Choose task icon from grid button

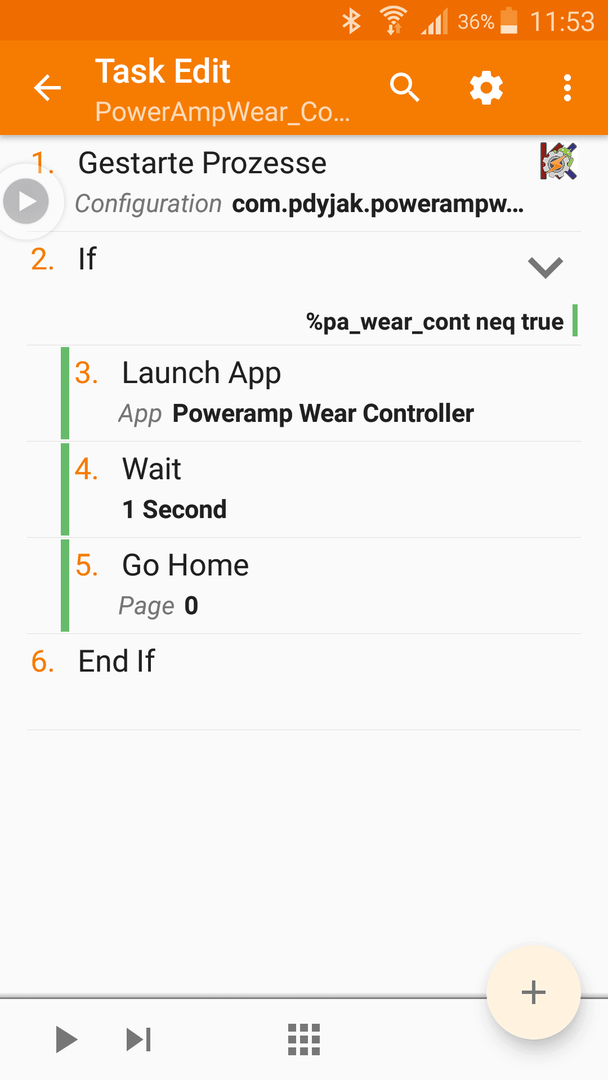304,1039
